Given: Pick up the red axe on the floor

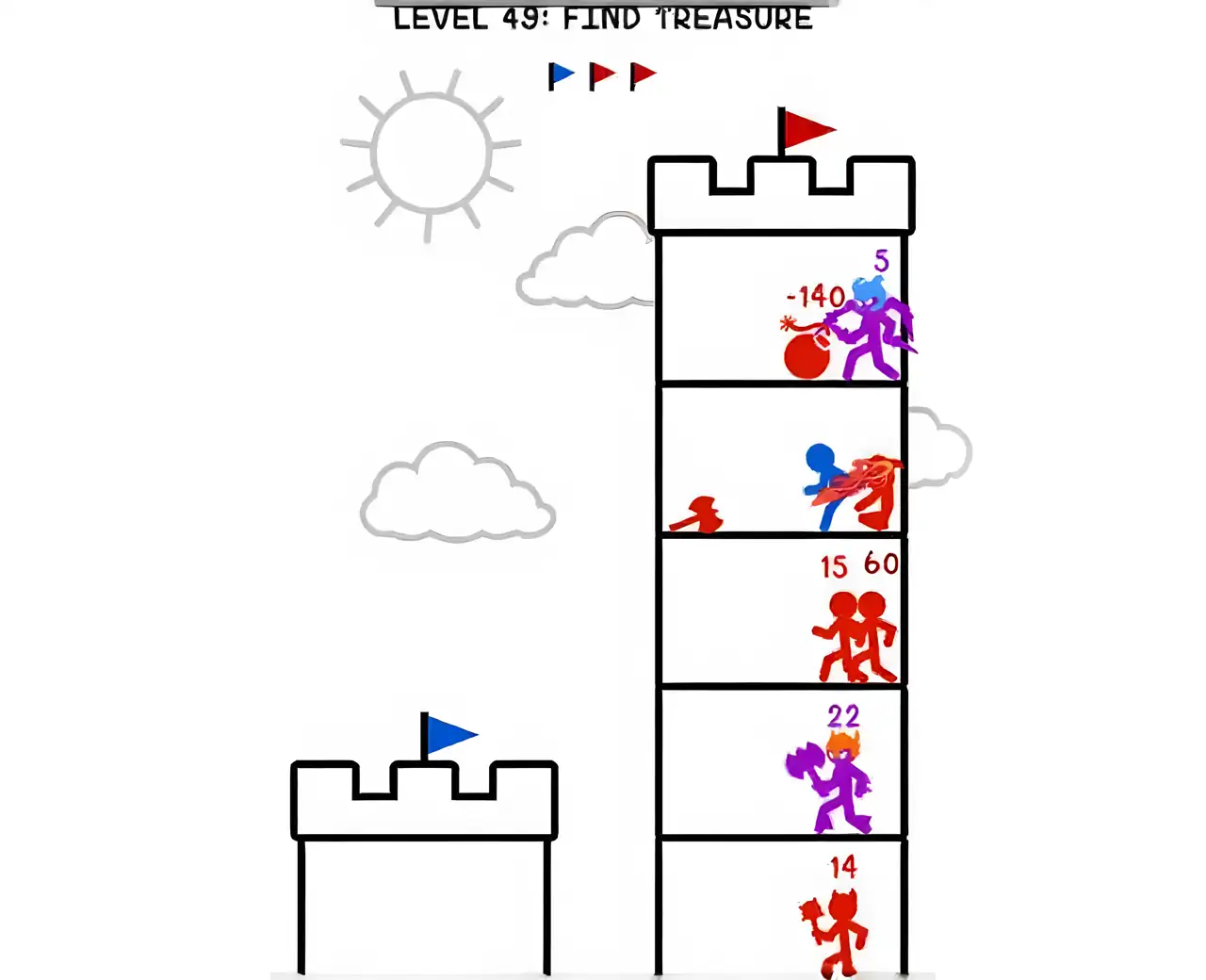Looking at the screenshot, I should tap(697, 515).
